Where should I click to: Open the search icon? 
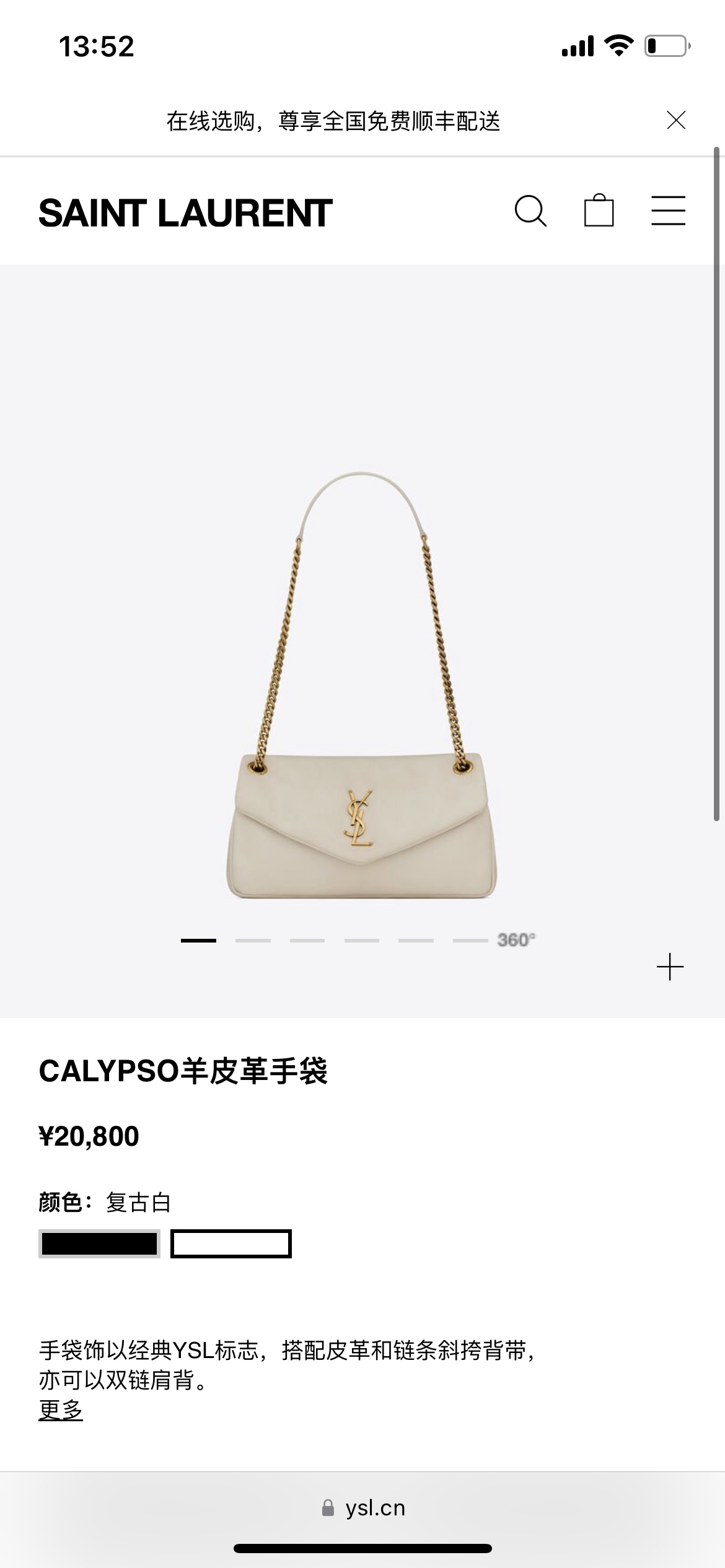530,211
